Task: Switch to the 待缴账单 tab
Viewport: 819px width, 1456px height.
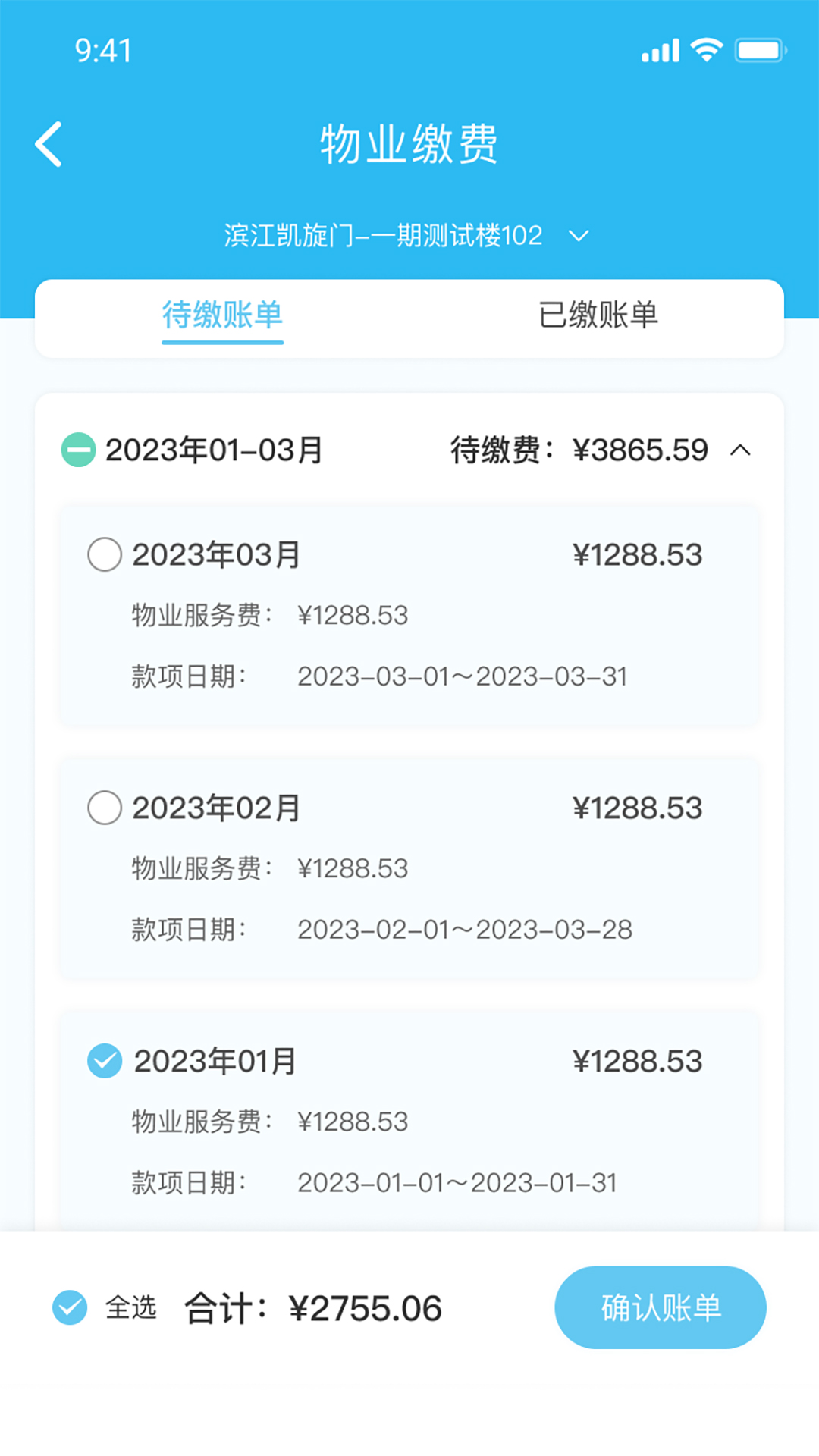Action: (222, 316)
